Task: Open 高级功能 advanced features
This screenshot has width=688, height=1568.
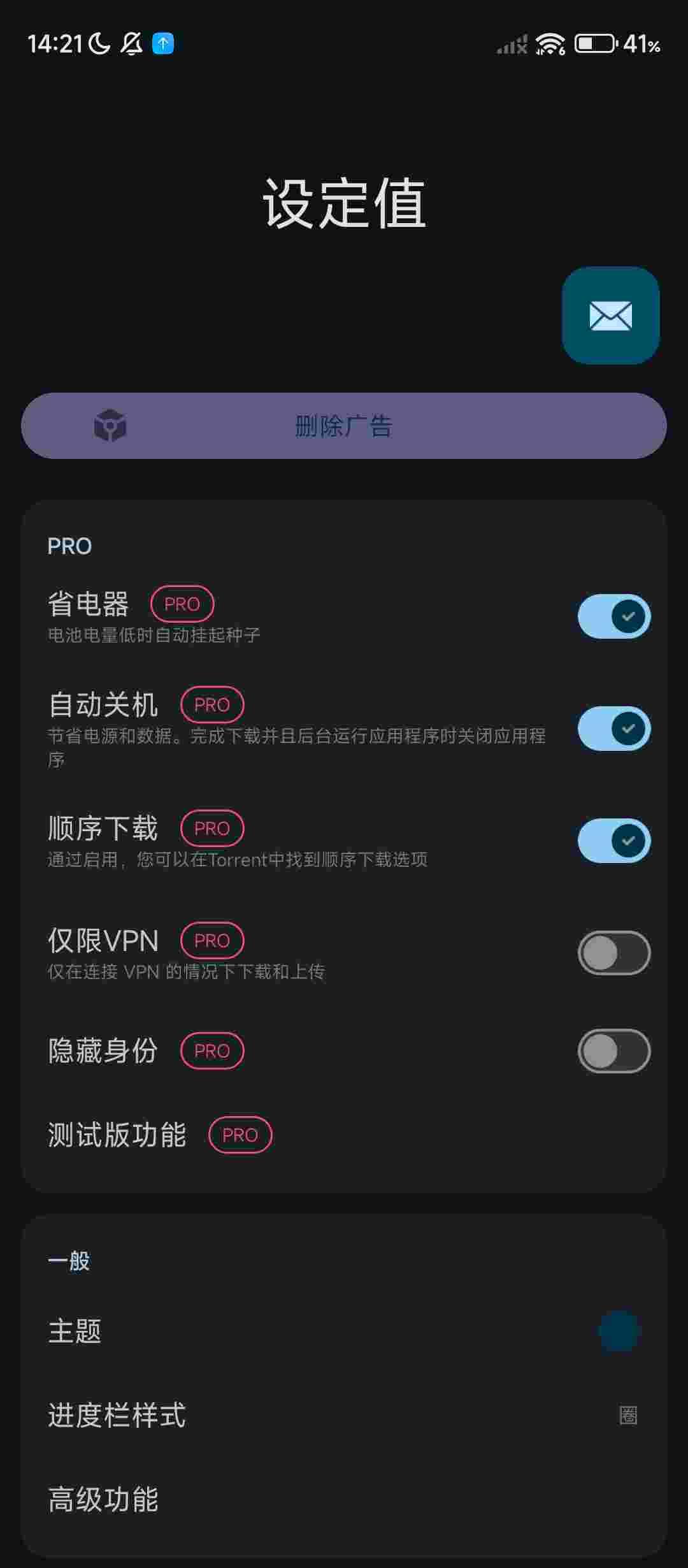Action: point(344,1500)
